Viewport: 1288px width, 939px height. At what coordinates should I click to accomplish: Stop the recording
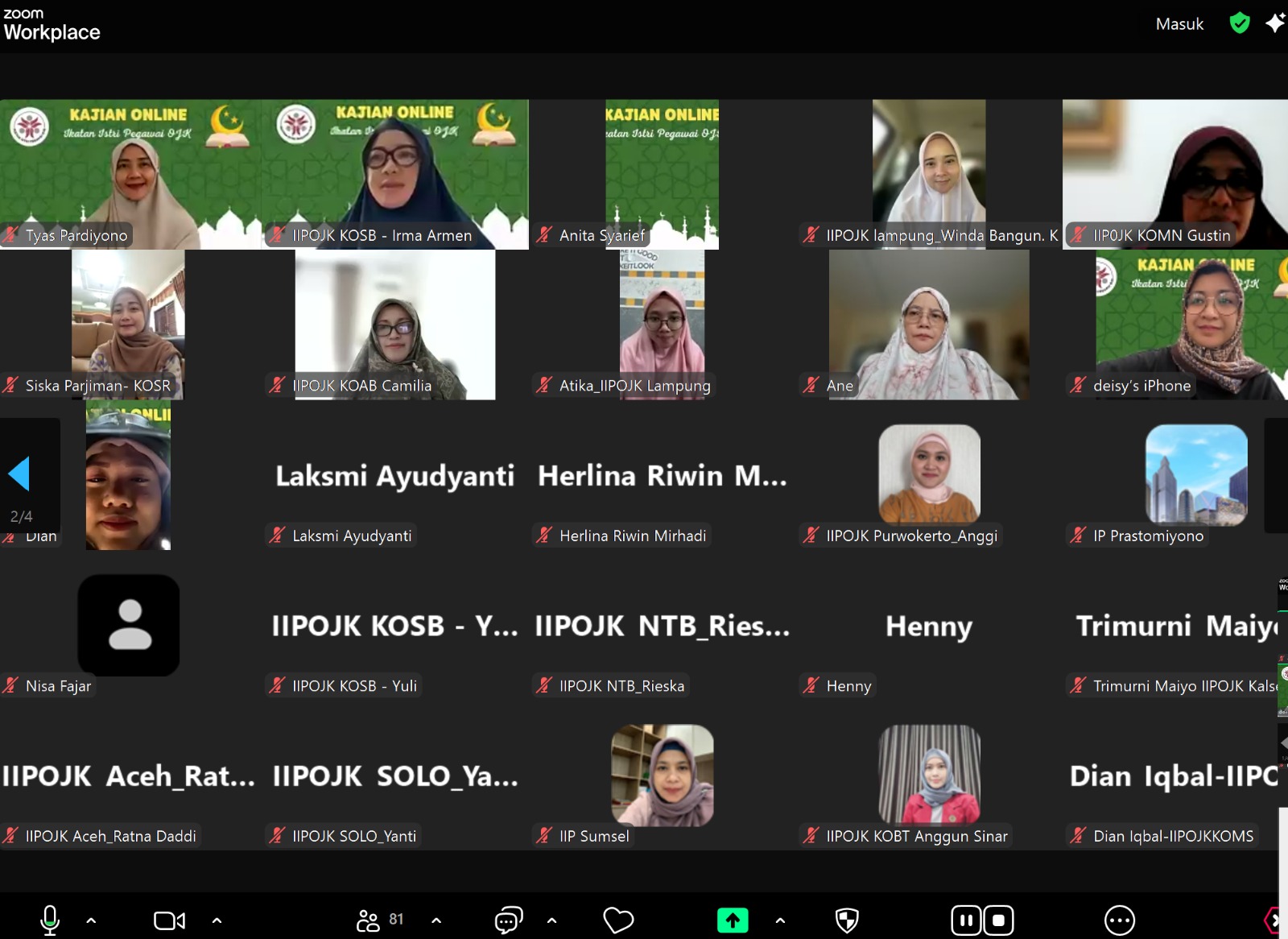click(x=998, y=920)
